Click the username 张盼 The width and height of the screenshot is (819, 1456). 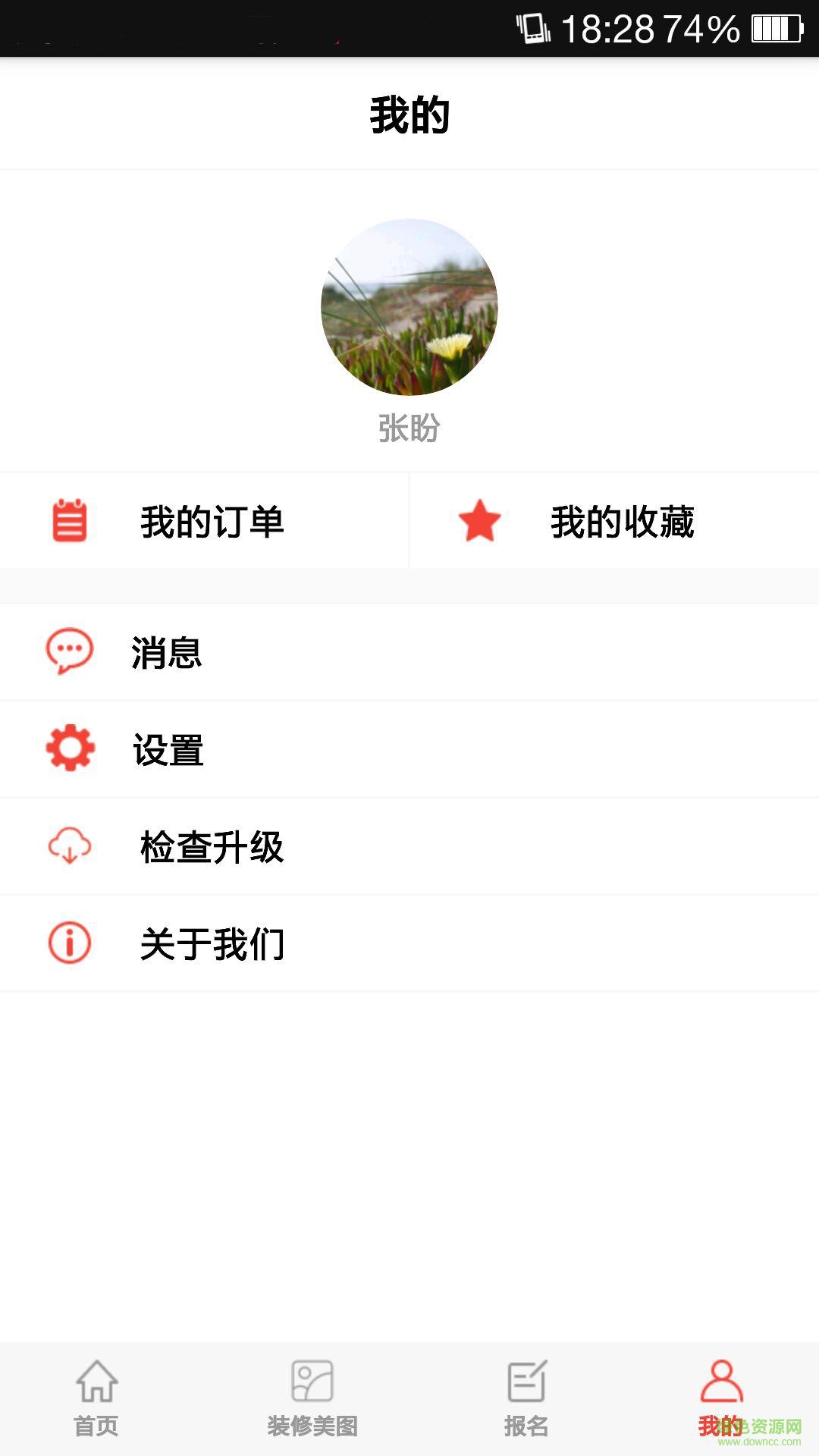tap(409, 428)
